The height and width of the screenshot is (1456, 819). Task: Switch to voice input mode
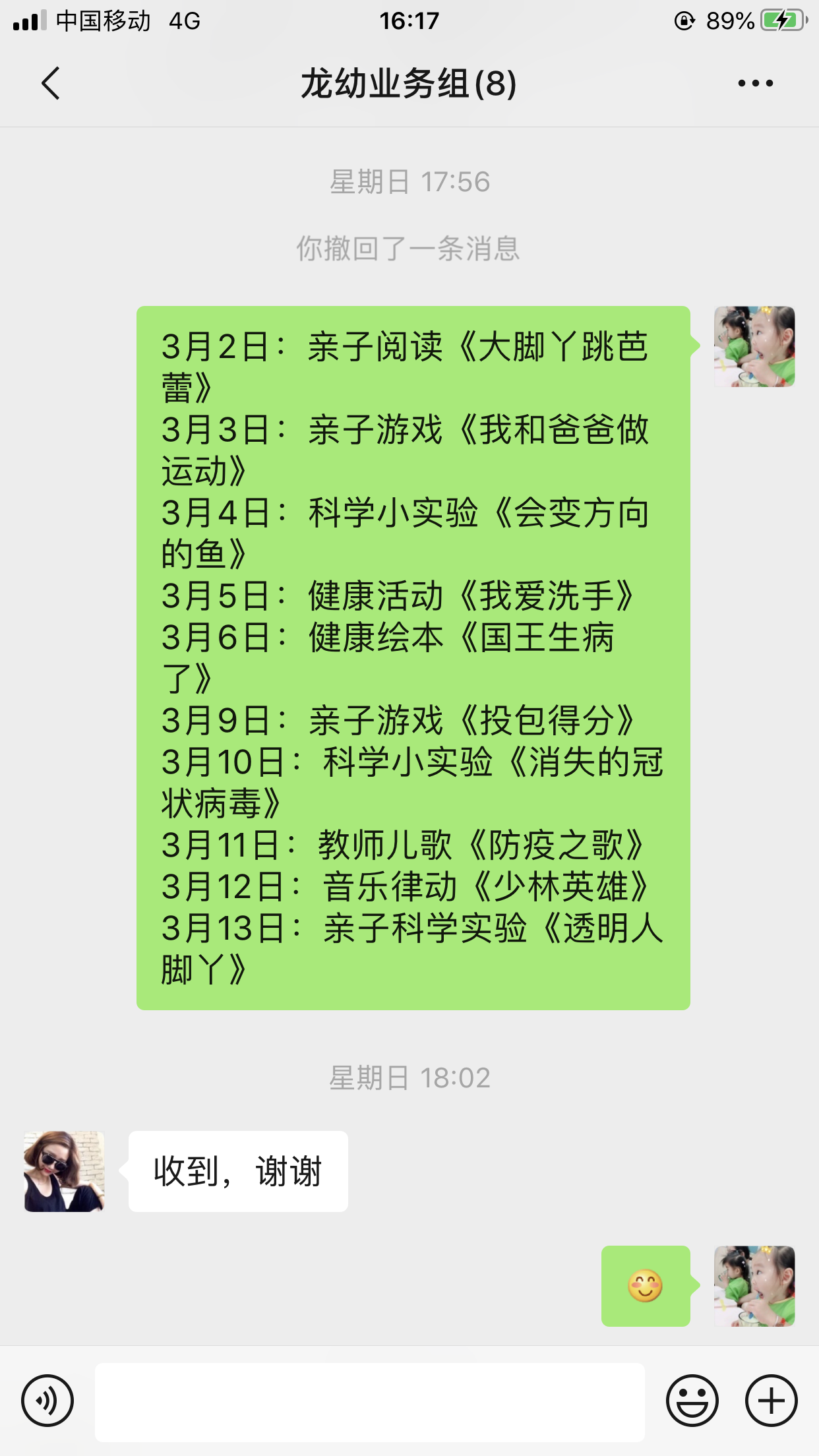pos(47,1401)
